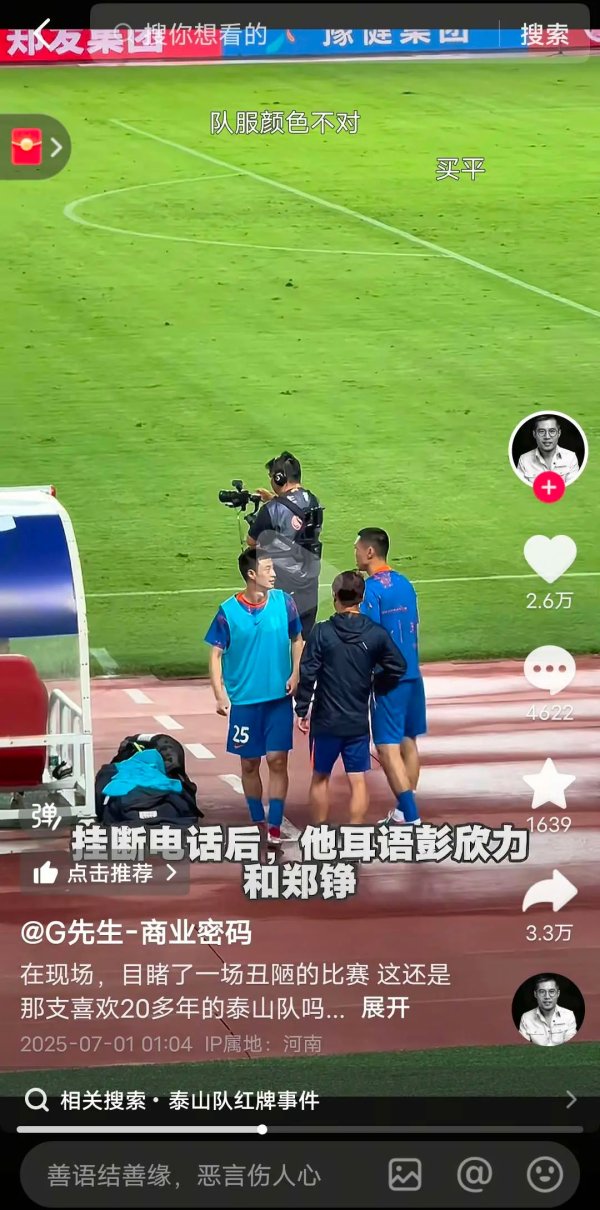Image resolution: width=600 pixels, height=1210 pixels.
Task: Open the author's profile avatar
Action: (548, 448)
